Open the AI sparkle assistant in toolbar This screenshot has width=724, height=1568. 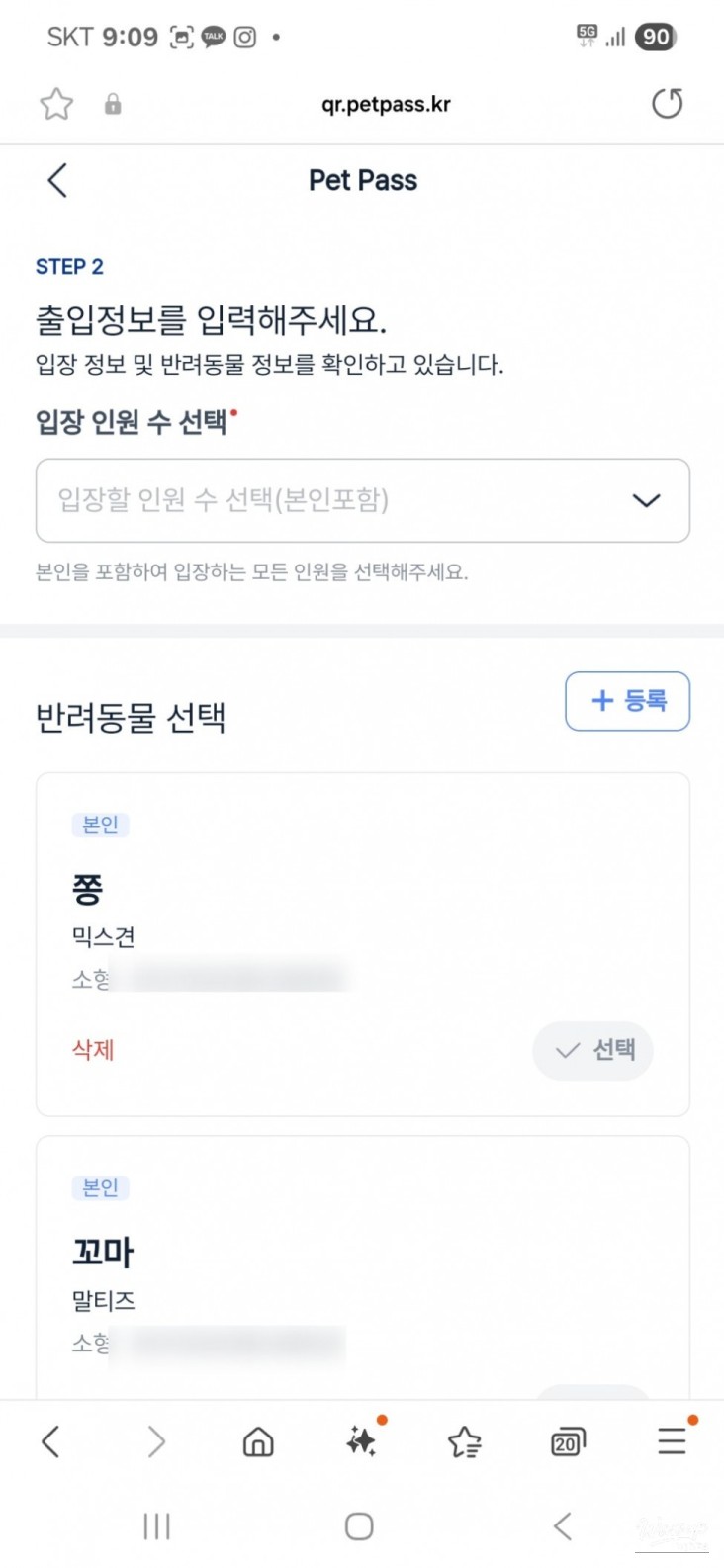tap(362, 1442)
